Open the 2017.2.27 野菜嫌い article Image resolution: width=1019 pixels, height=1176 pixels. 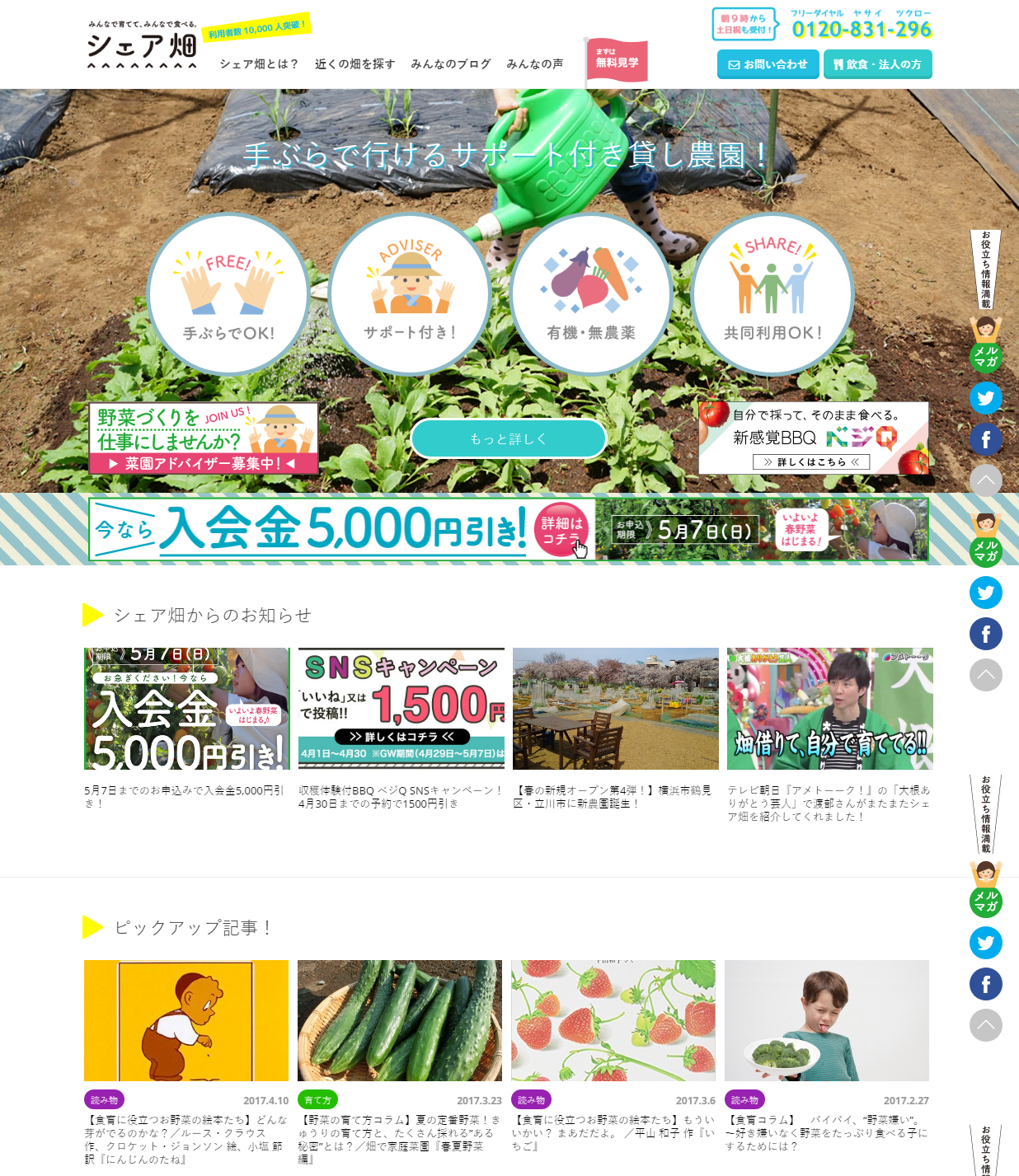(x=826, y=1020)
